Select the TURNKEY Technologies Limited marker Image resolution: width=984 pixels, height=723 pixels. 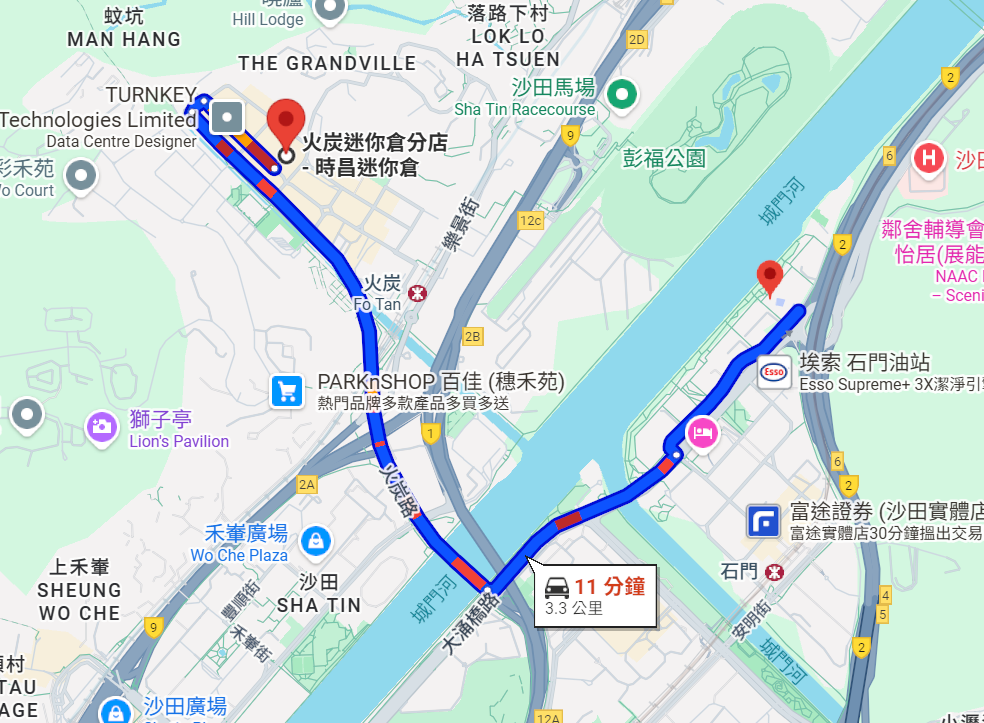tap(229, 117)
